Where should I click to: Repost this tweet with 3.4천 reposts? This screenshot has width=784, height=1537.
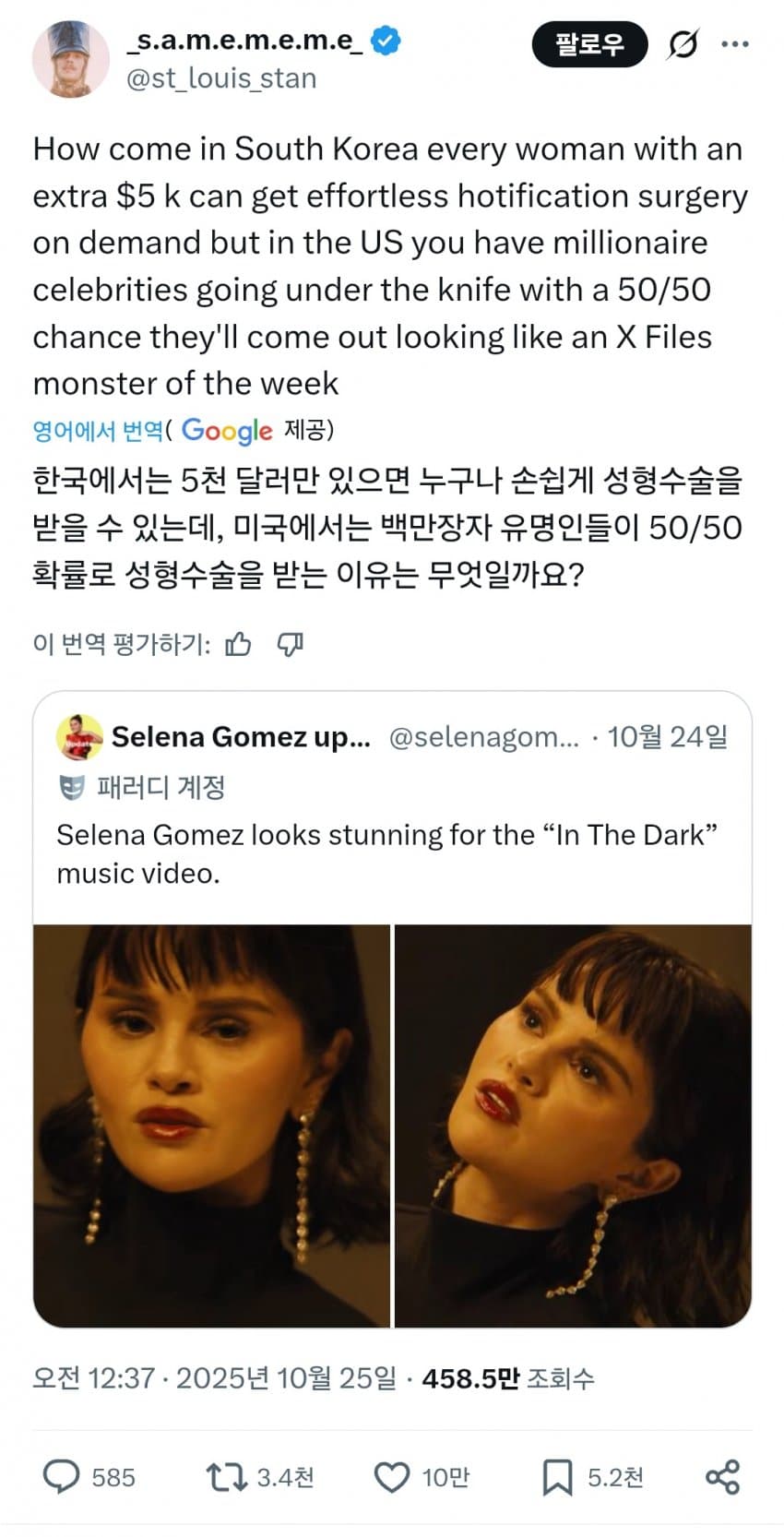226,1477
